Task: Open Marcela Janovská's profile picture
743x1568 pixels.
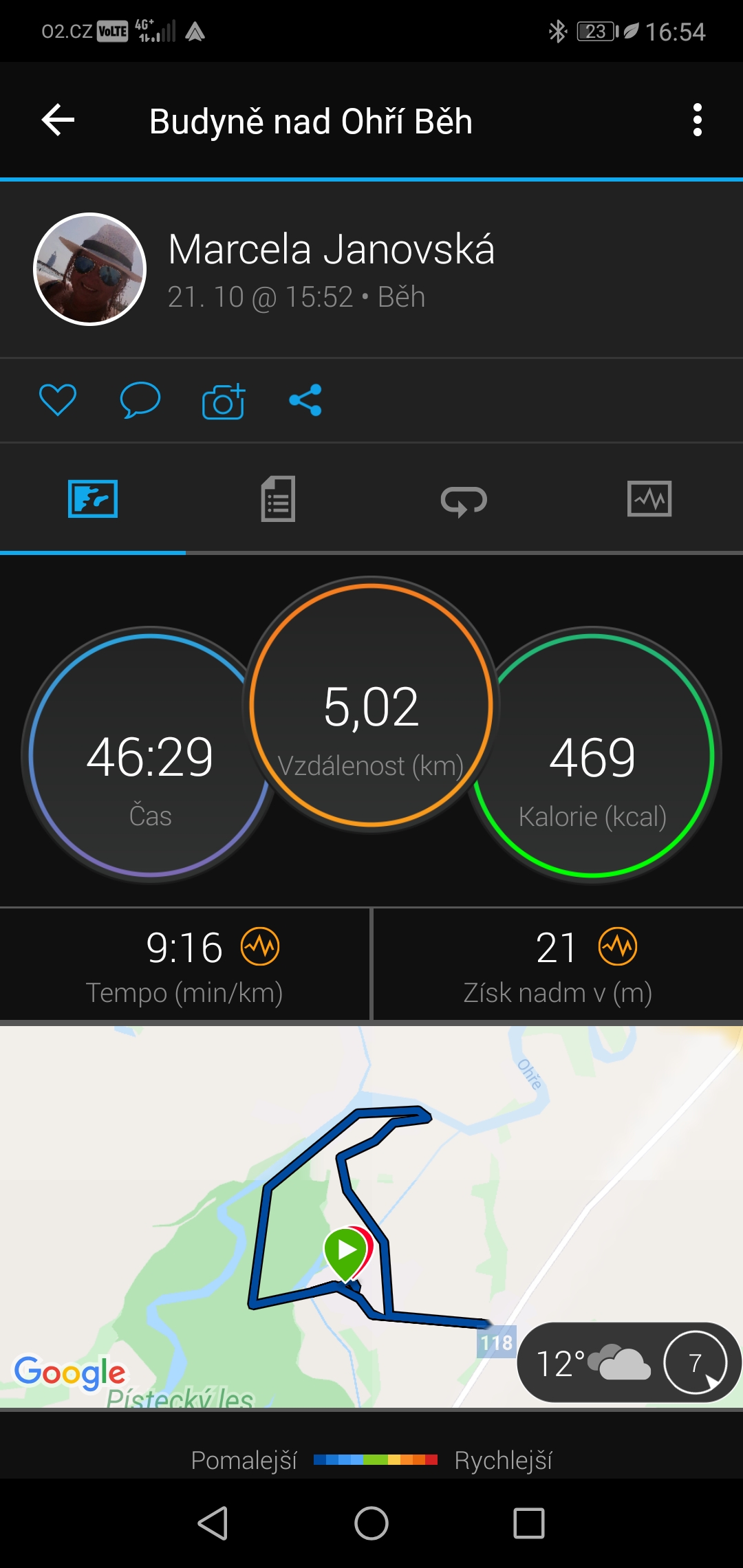Action: (x=90, y=269)
